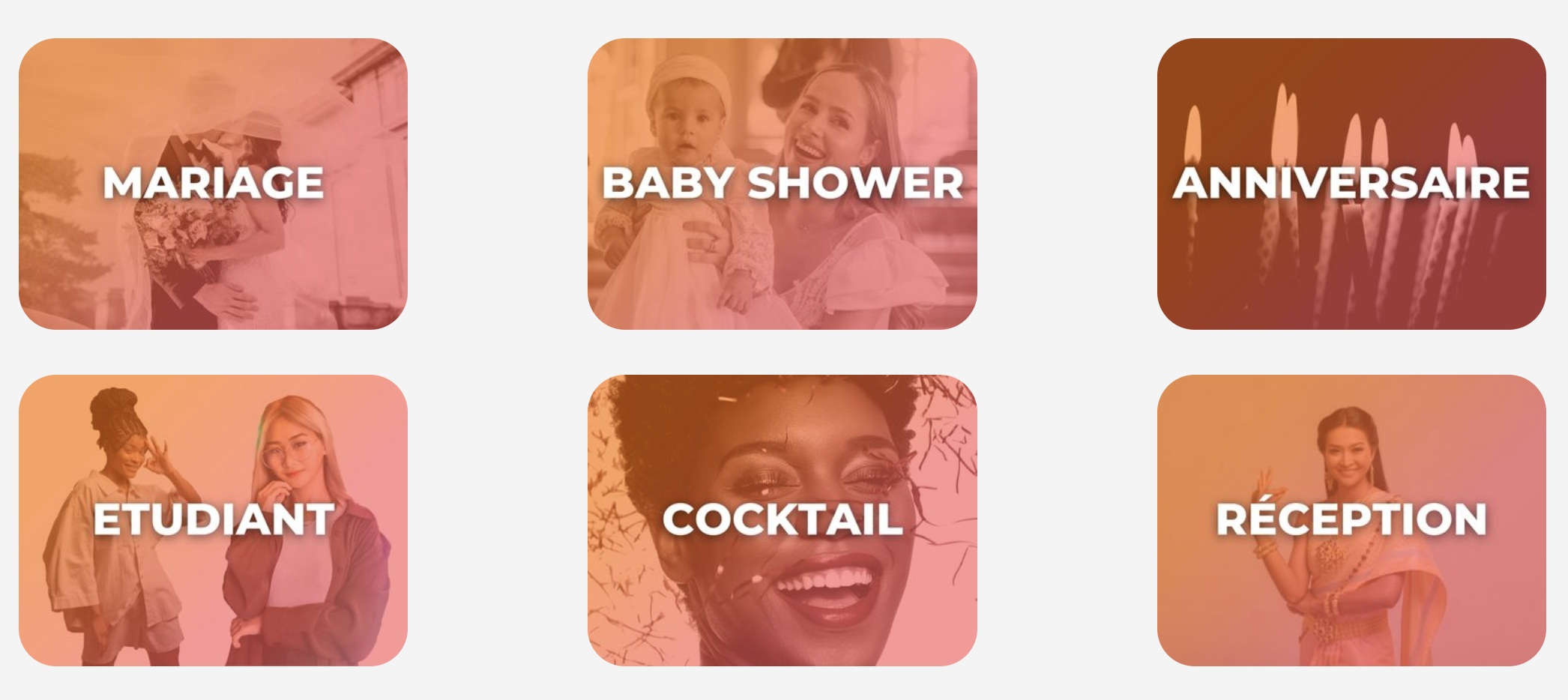Screen dimensions: 1568x700
Task: Choose the Anniversaire category tile
Action: (1351, 184)
